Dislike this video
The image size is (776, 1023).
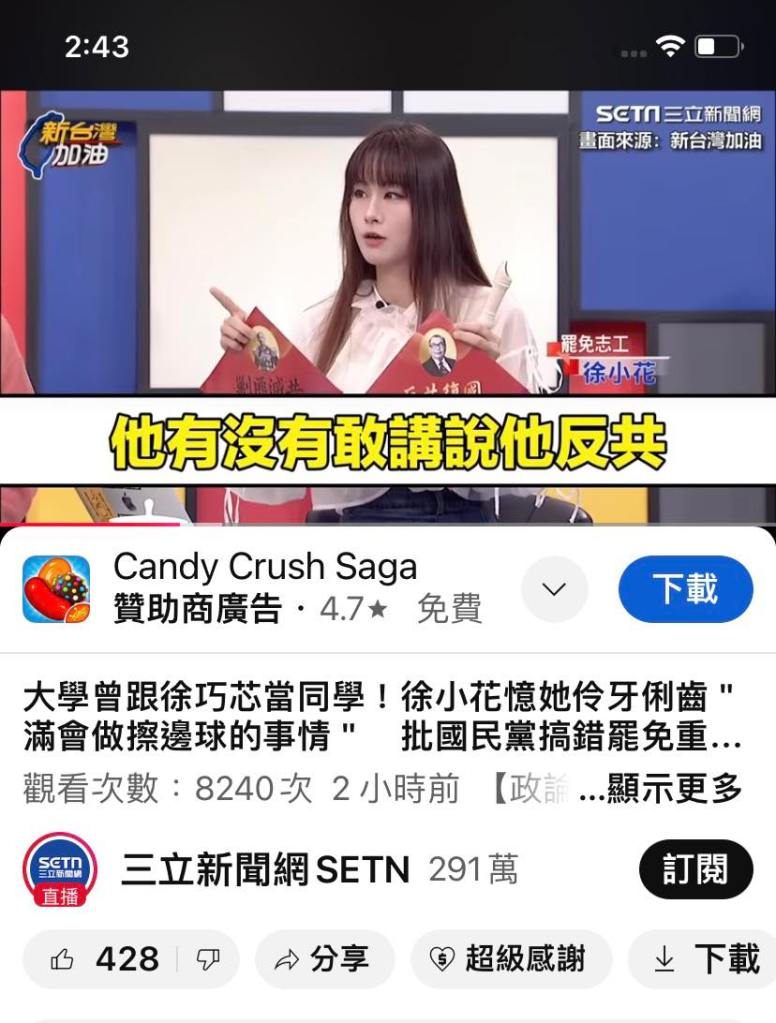tap(208, 959)
